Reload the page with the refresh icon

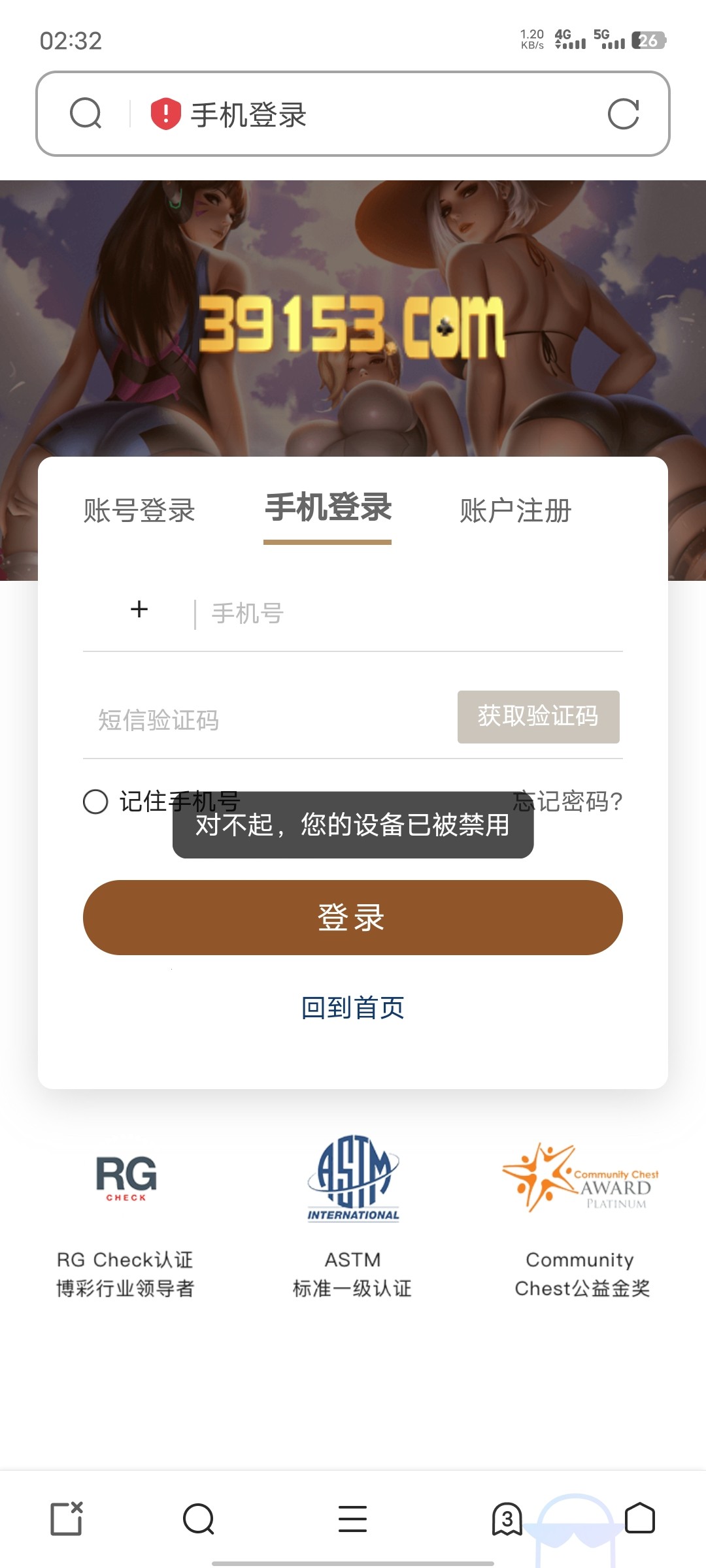[623, 114]
